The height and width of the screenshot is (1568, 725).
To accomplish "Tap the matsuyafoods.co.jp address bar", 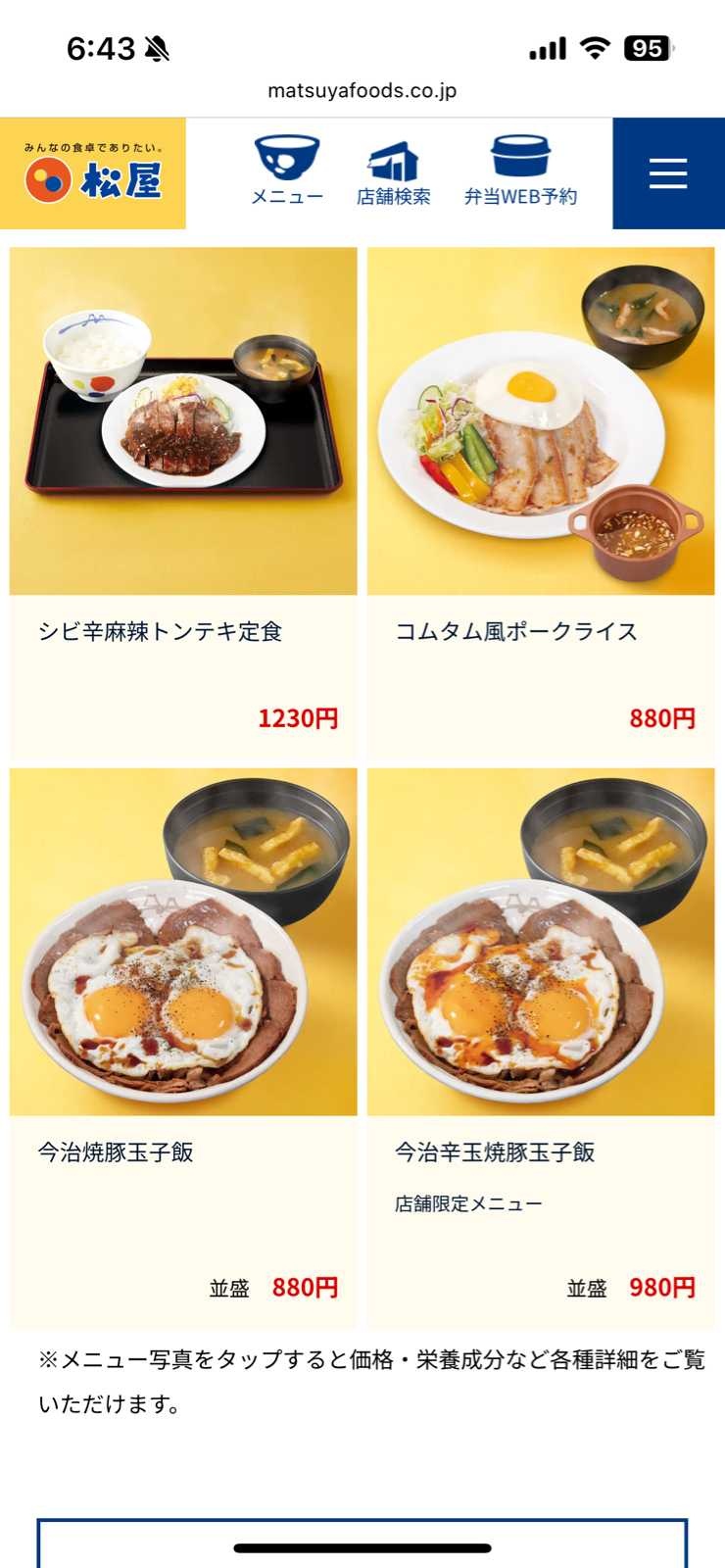I will pyautogui.click(x=362, y=91).
